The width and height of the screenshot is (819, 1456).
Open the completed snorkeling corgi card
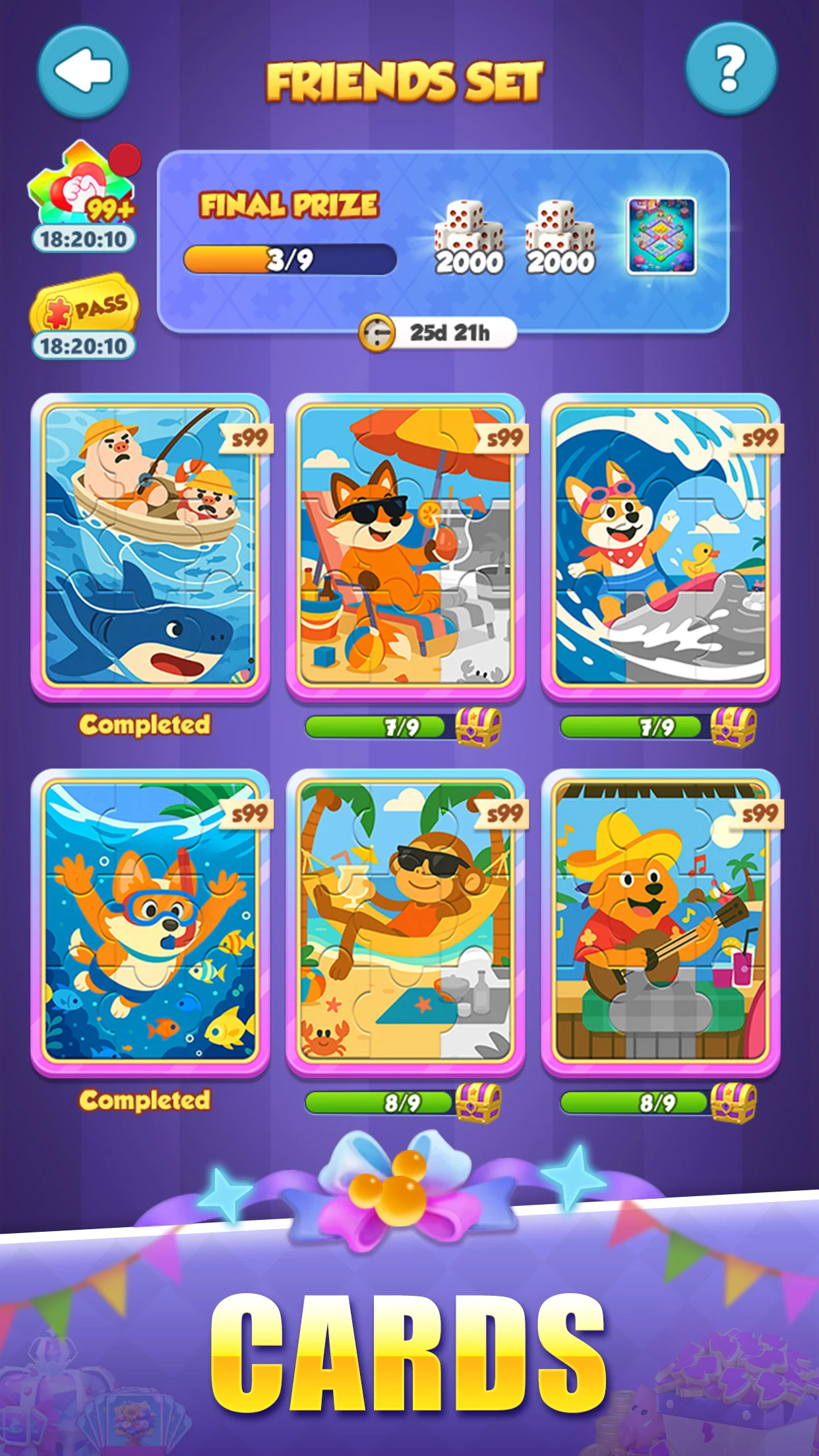[x=150, y=923]
